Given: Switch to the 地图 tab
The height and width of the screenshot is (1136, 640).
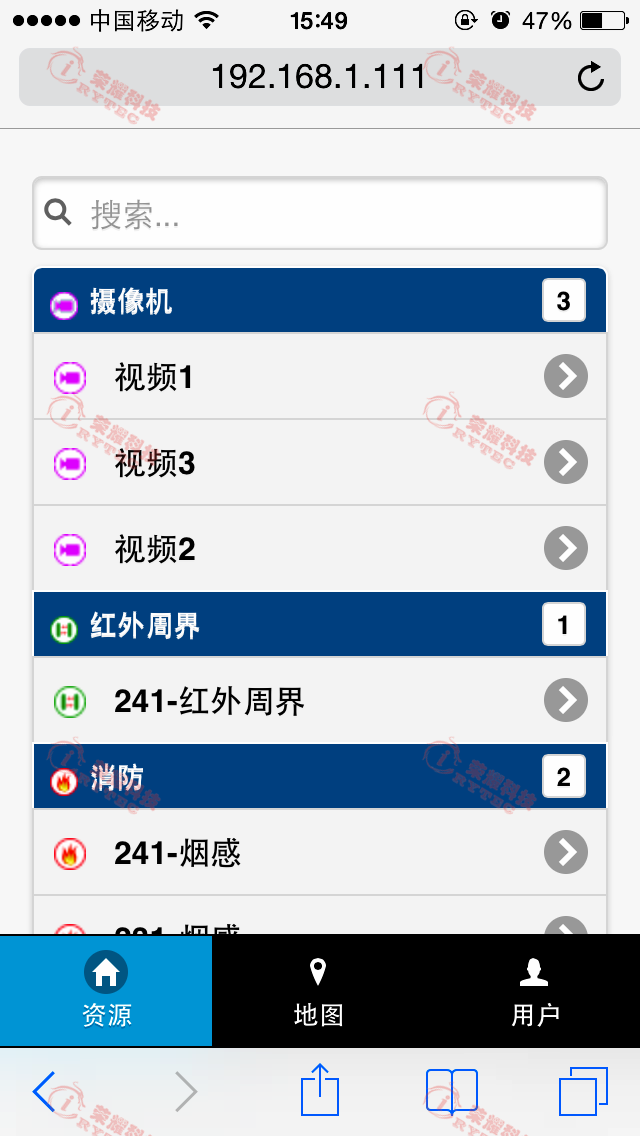Looking at the screenshot, I should [318, 990].
